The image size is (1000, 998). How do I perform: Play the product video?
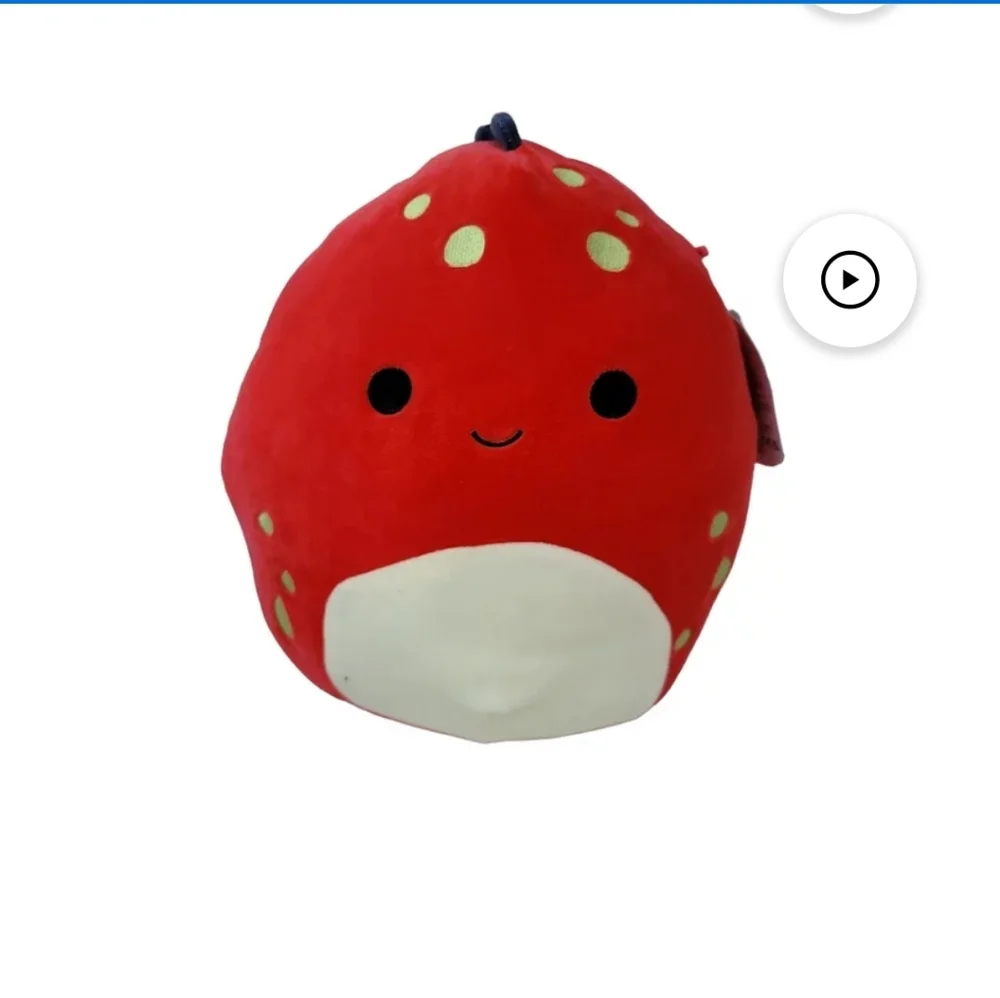pyautogui.click(x=849, y=280)
